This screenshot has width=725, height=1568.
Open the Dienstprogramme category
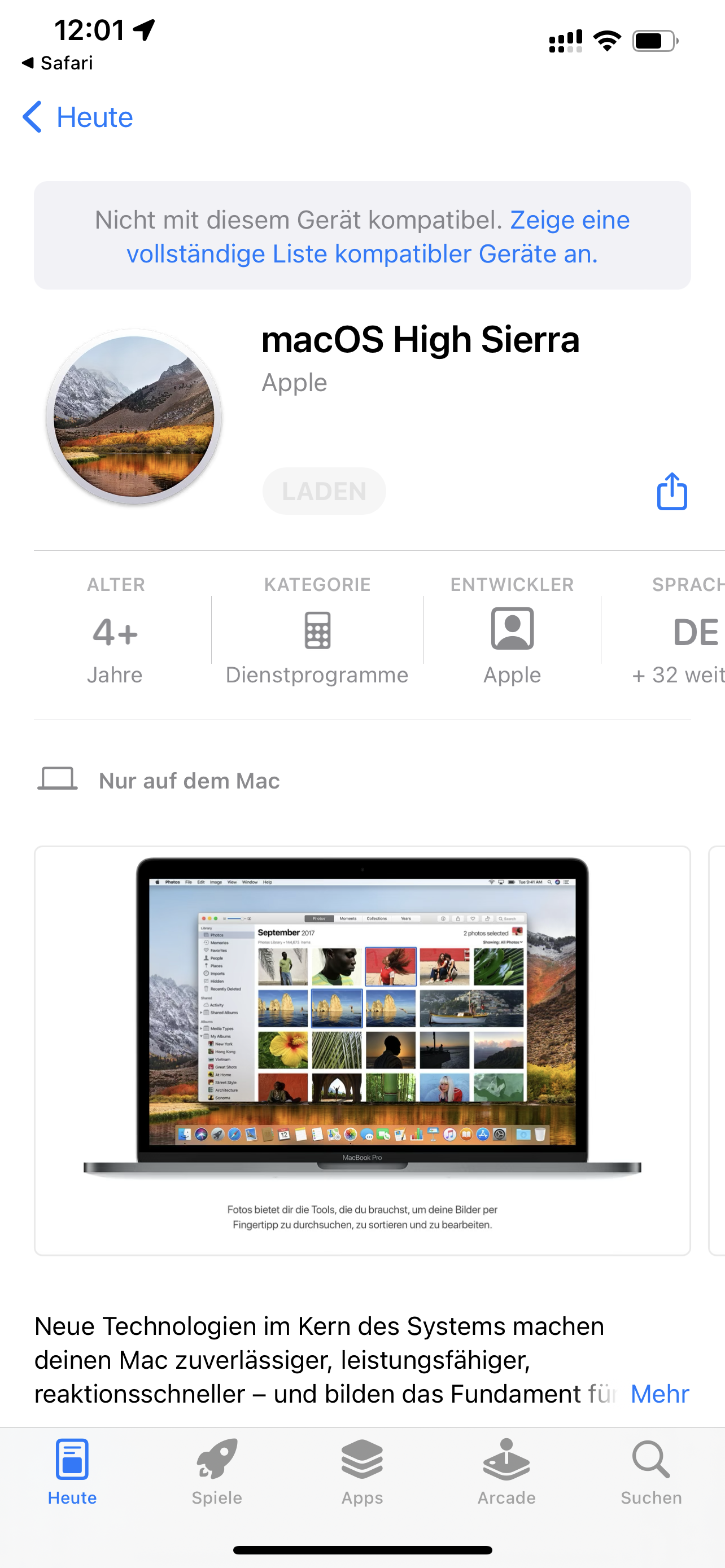coord(317,630)
